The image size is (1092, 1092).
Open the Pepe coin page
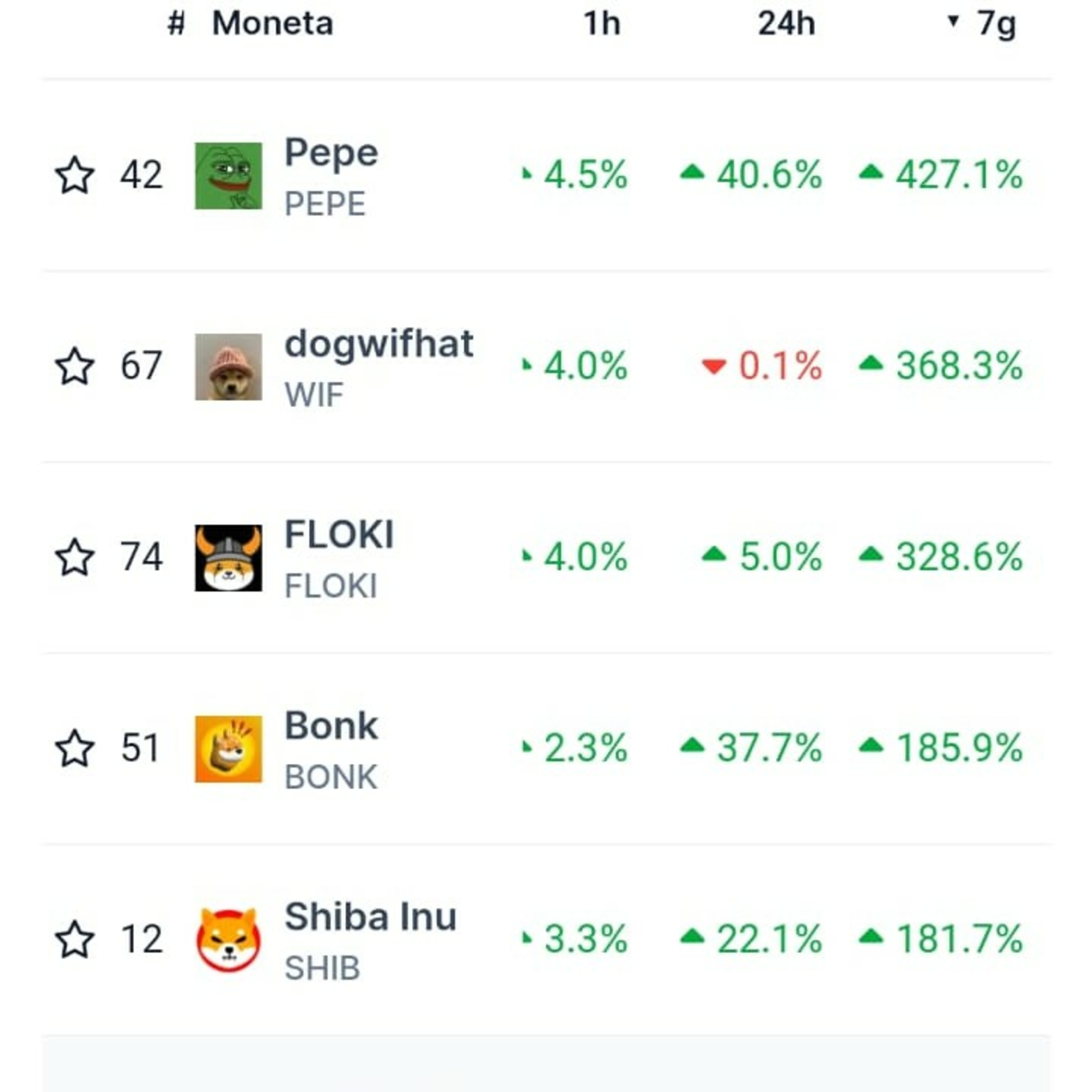click(331, 154)
